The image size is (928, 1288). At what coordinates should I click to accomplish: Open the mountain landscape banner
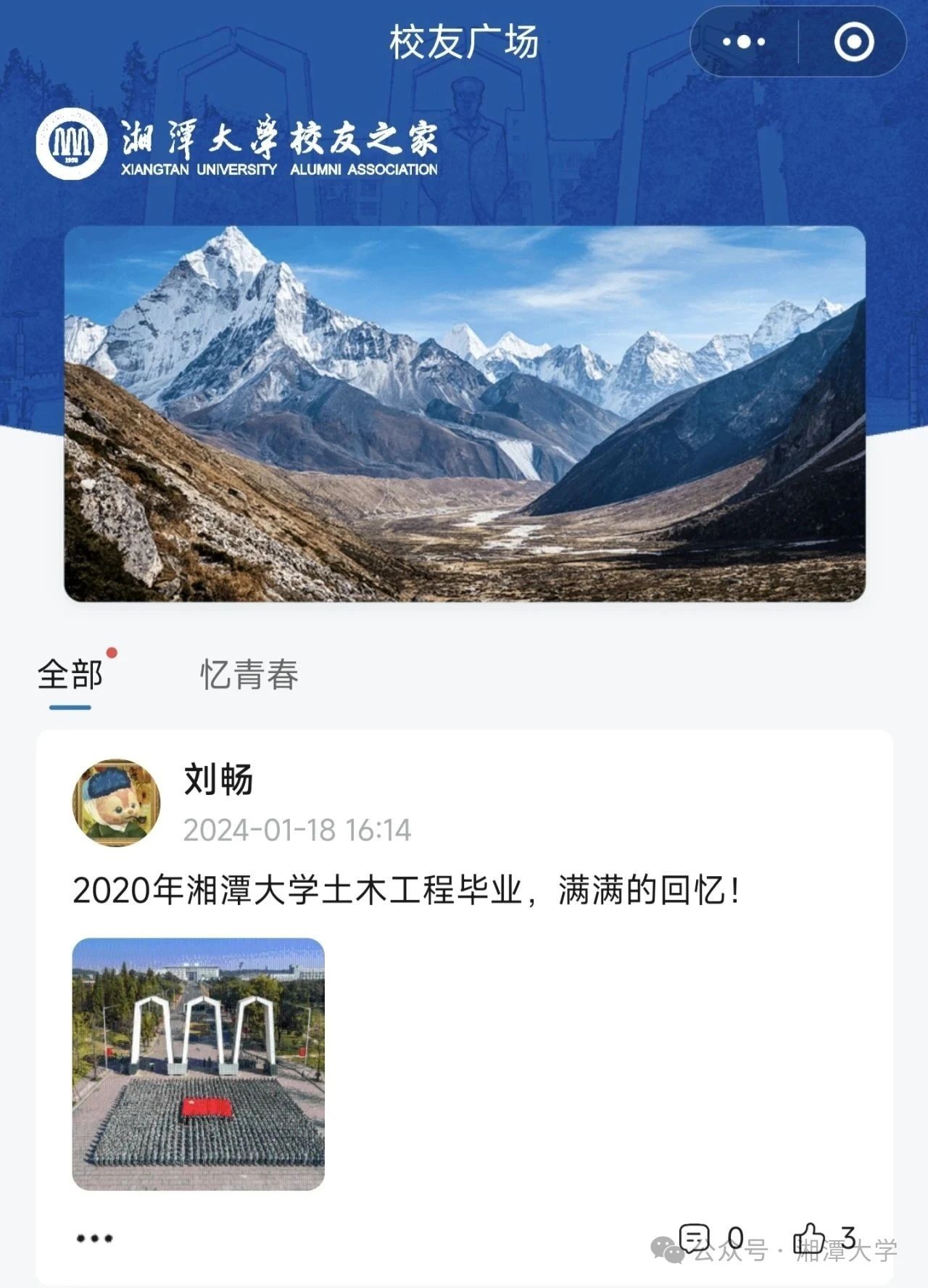pyautogui.click(x=465, y=413)
